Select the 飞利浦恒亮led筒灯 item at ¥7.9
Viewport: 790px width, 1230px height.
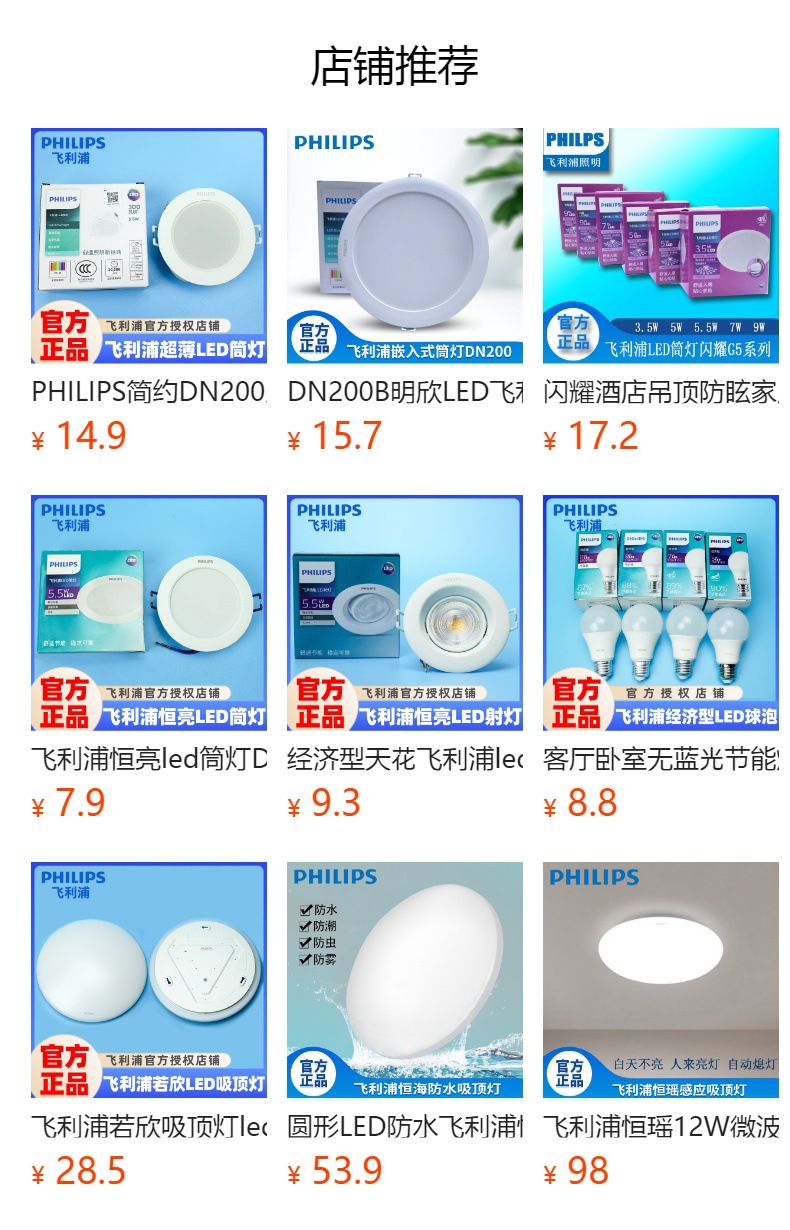[149, 612]
